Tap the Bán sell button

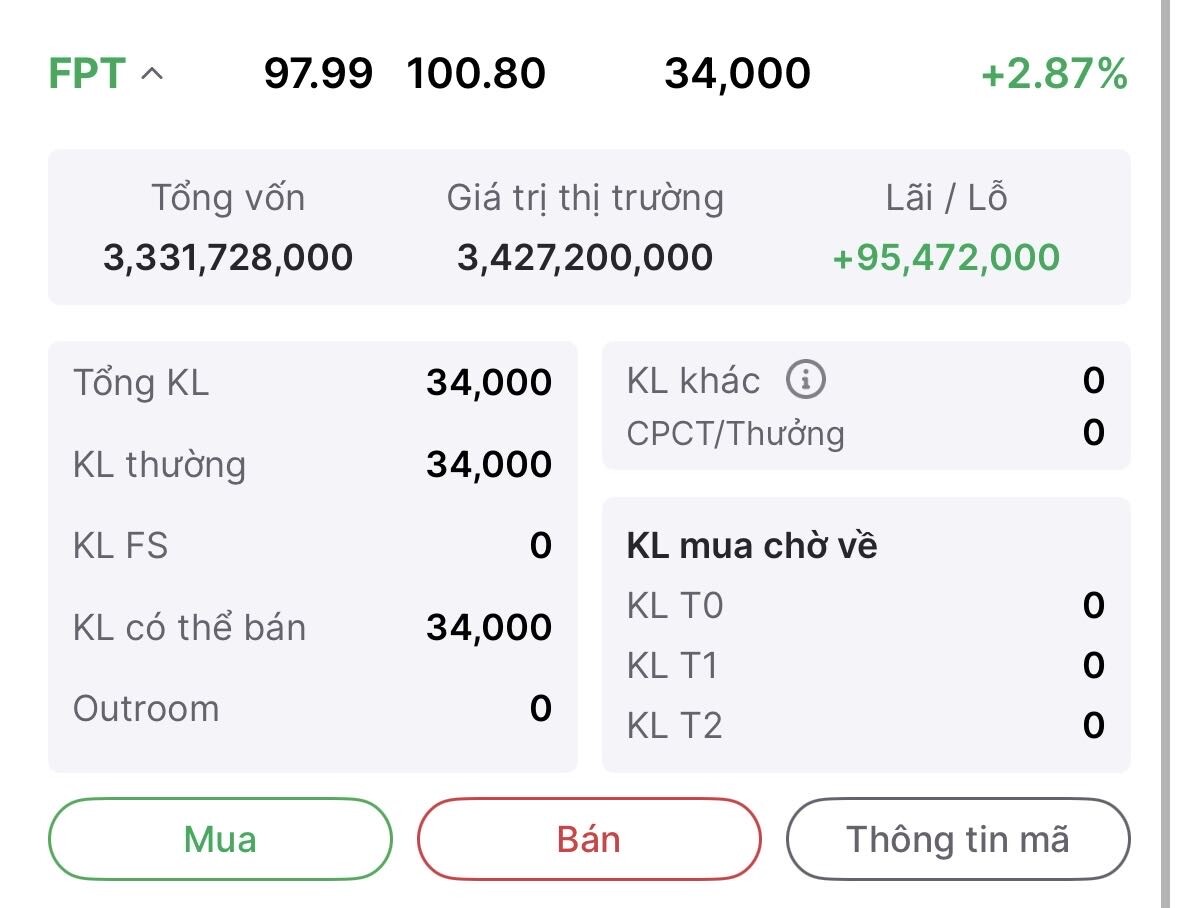point(589,838)
